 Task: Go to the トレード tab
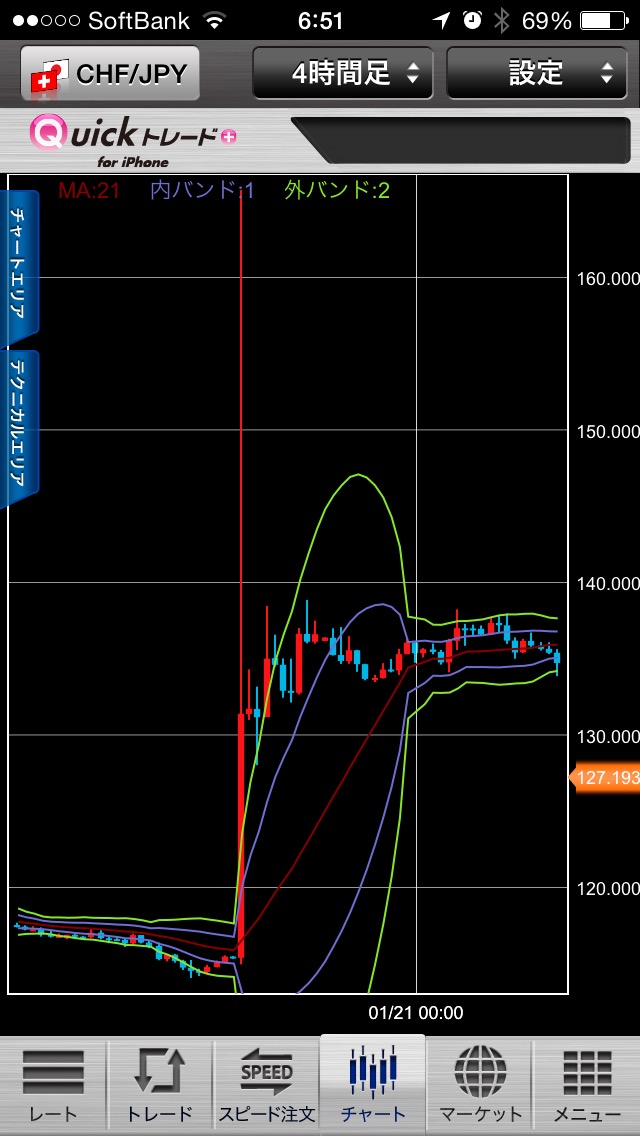[x=159, y=1085]
